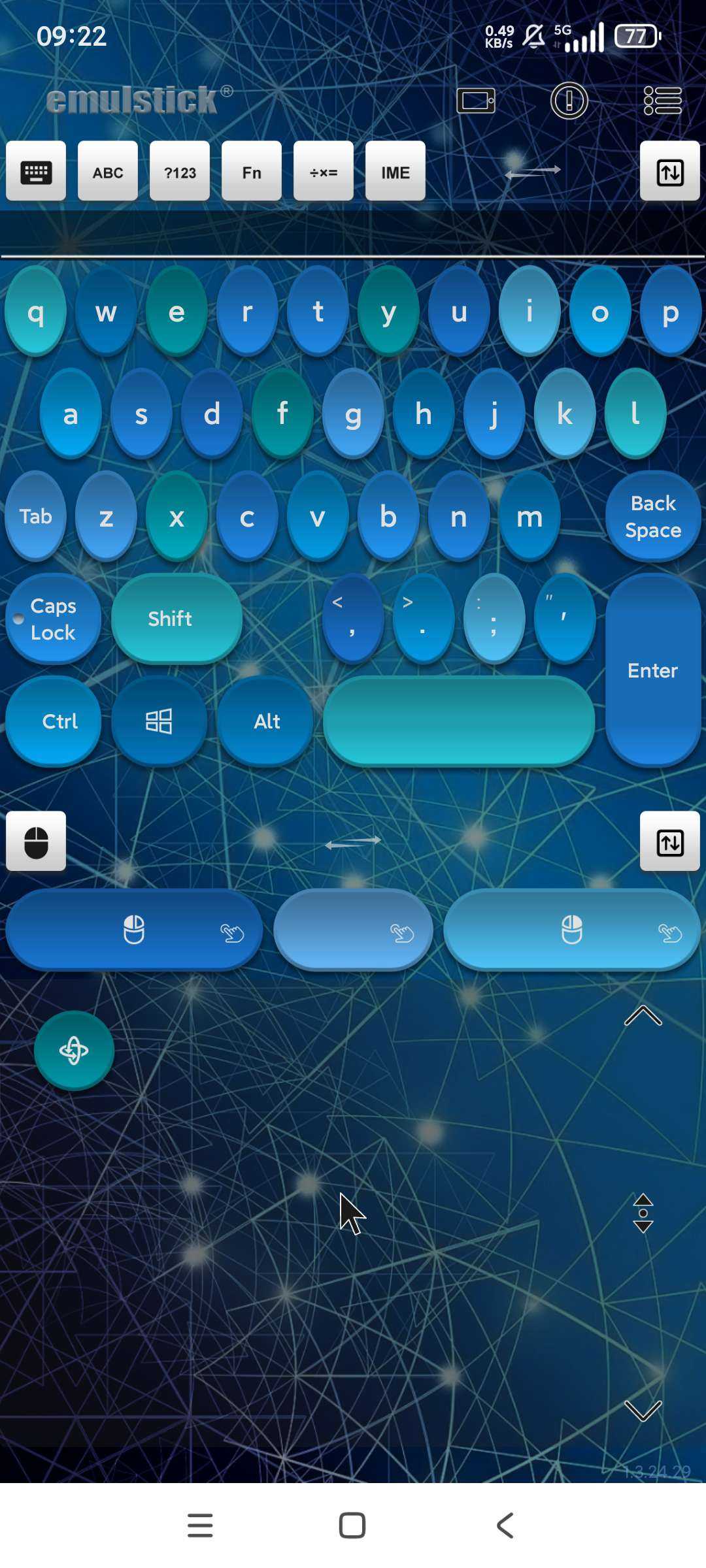706x1568 pixels.
Task: Type the letter q key
Action: [36, 312]
